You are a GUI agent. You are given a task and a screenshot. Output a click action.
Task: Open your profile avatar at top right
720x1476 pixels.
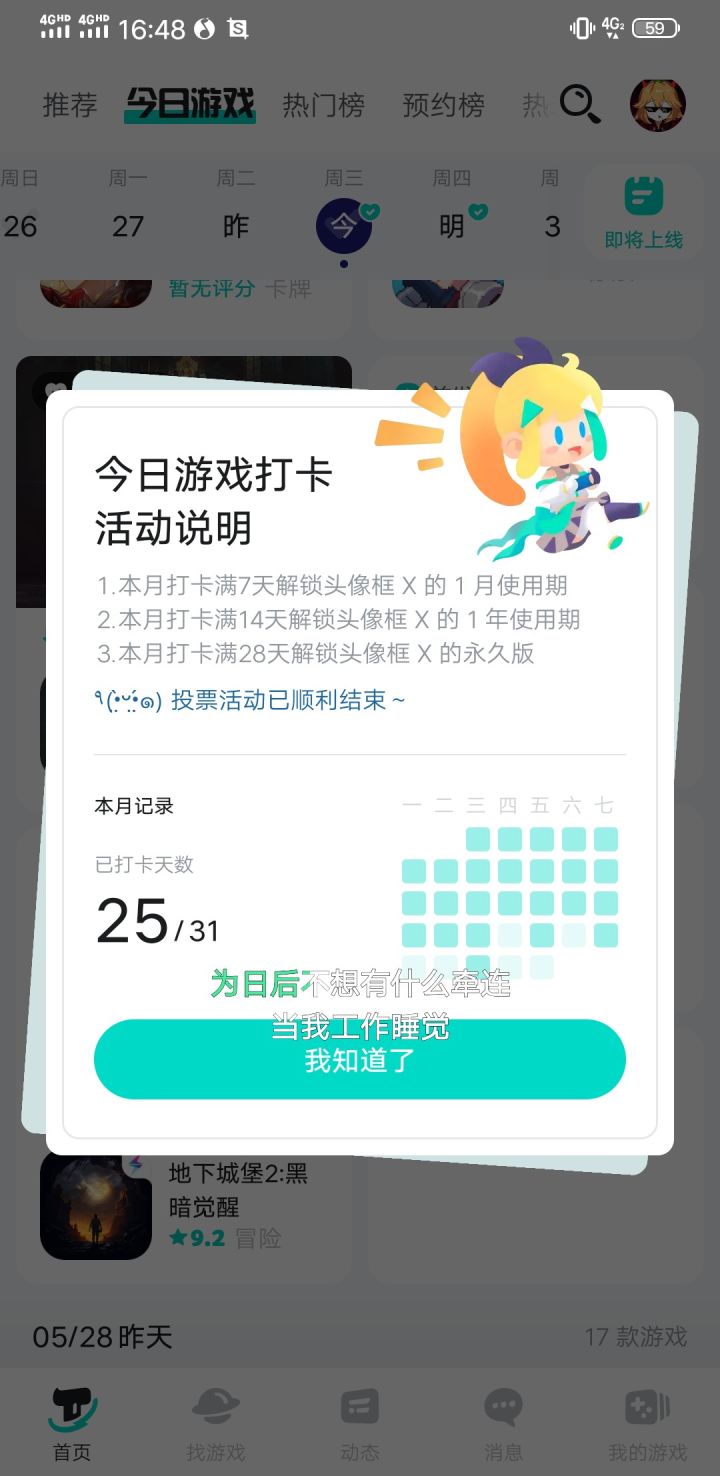pyautogui.click(x=657, y=104)
